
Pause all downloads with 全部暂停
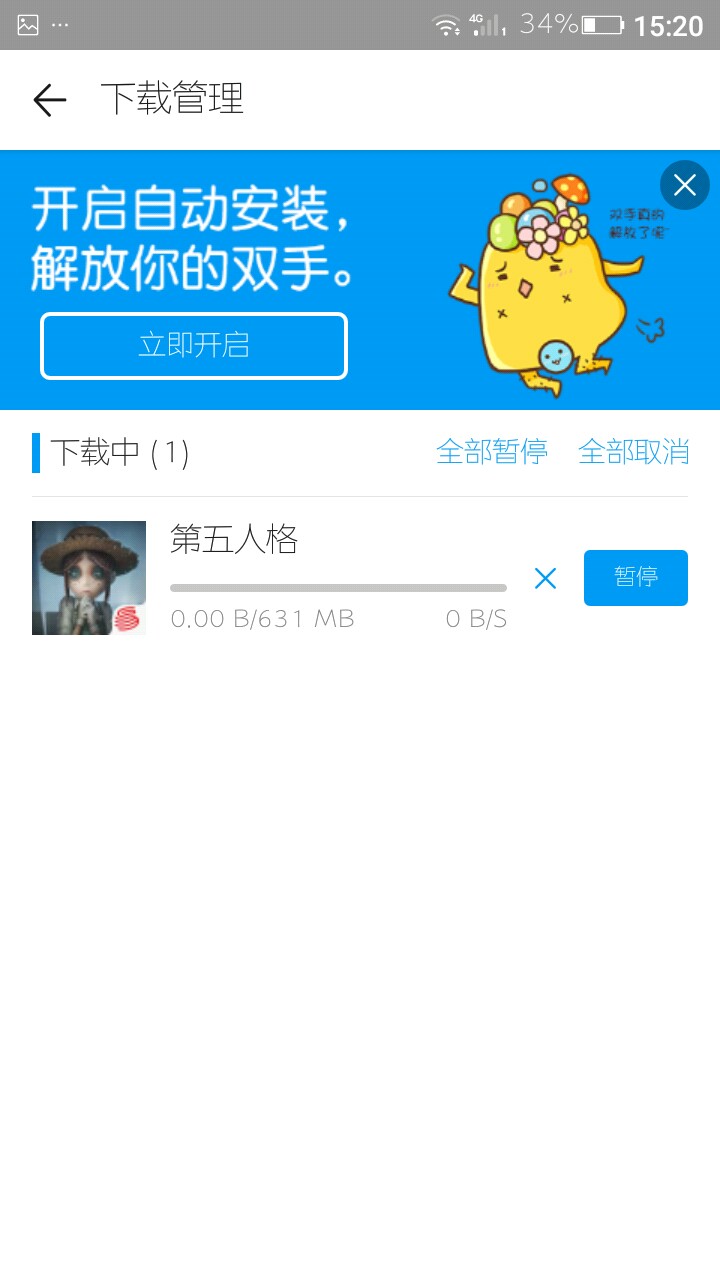click(x=492, y=452)
